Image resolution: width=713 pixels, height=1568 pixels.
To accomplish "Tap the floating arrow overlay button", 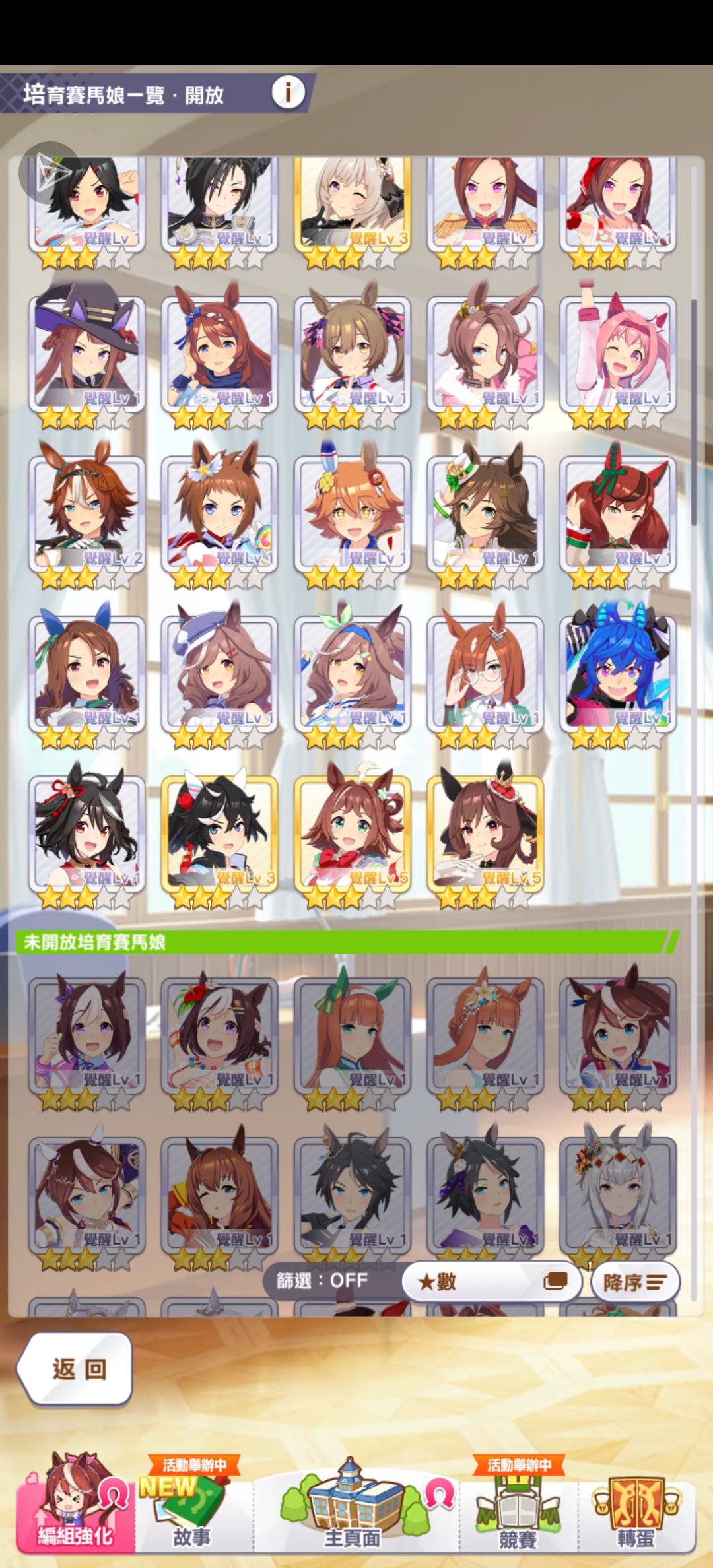I will click(48, 173).
